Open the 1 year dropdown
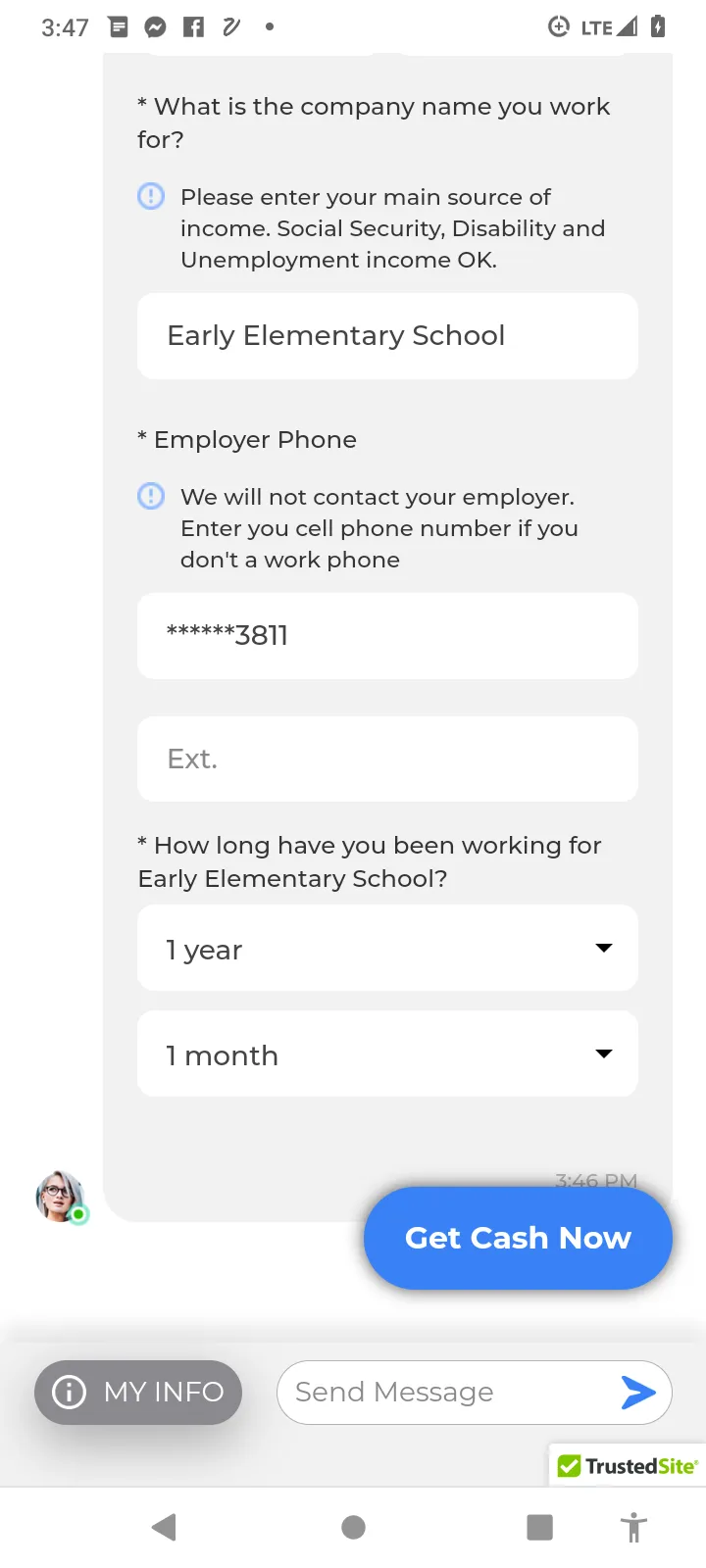The width and height of the screenshot is (706, 1568). pos(387,948)
